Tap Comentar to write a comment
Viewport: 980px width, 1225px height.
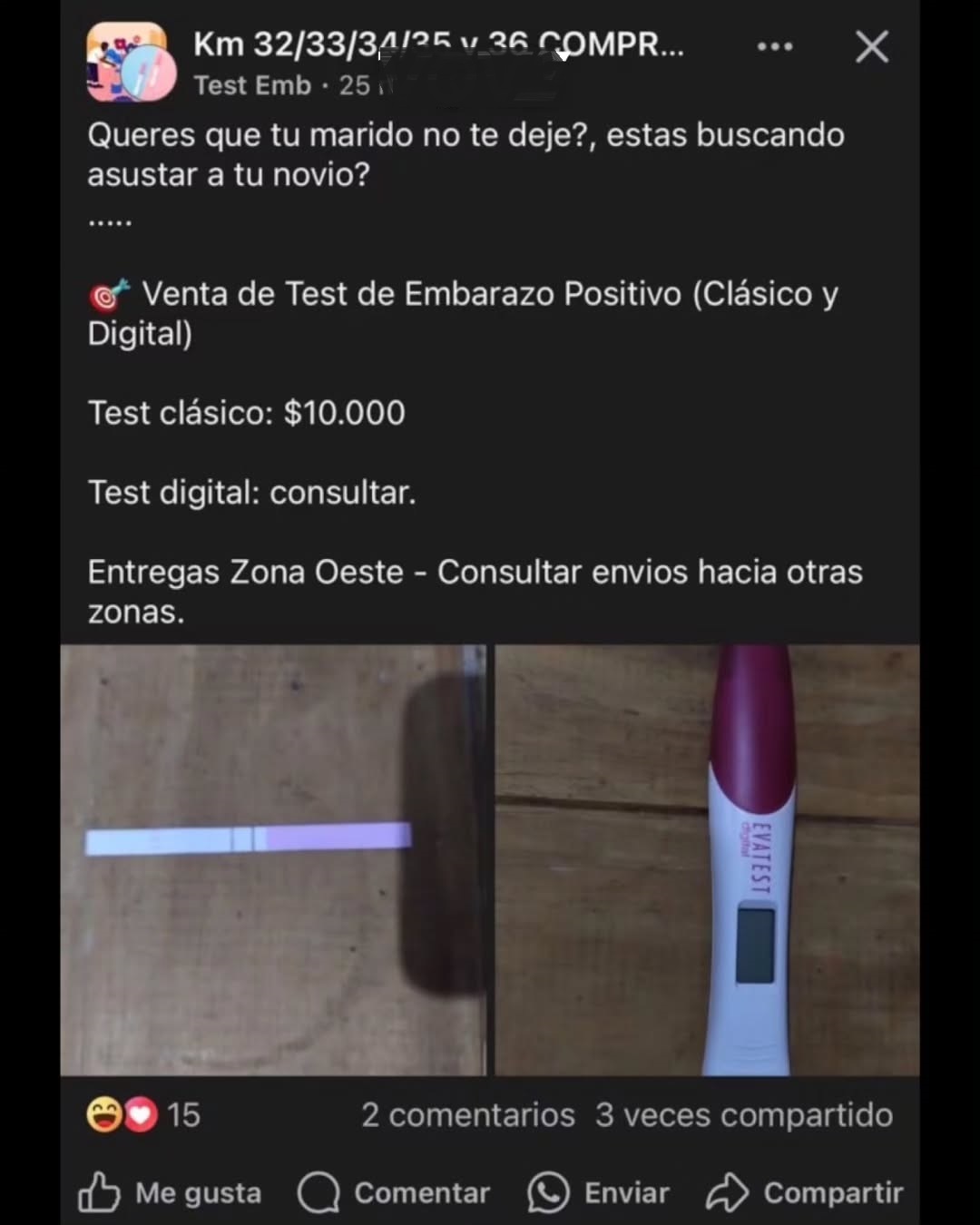click(394, 1192)
